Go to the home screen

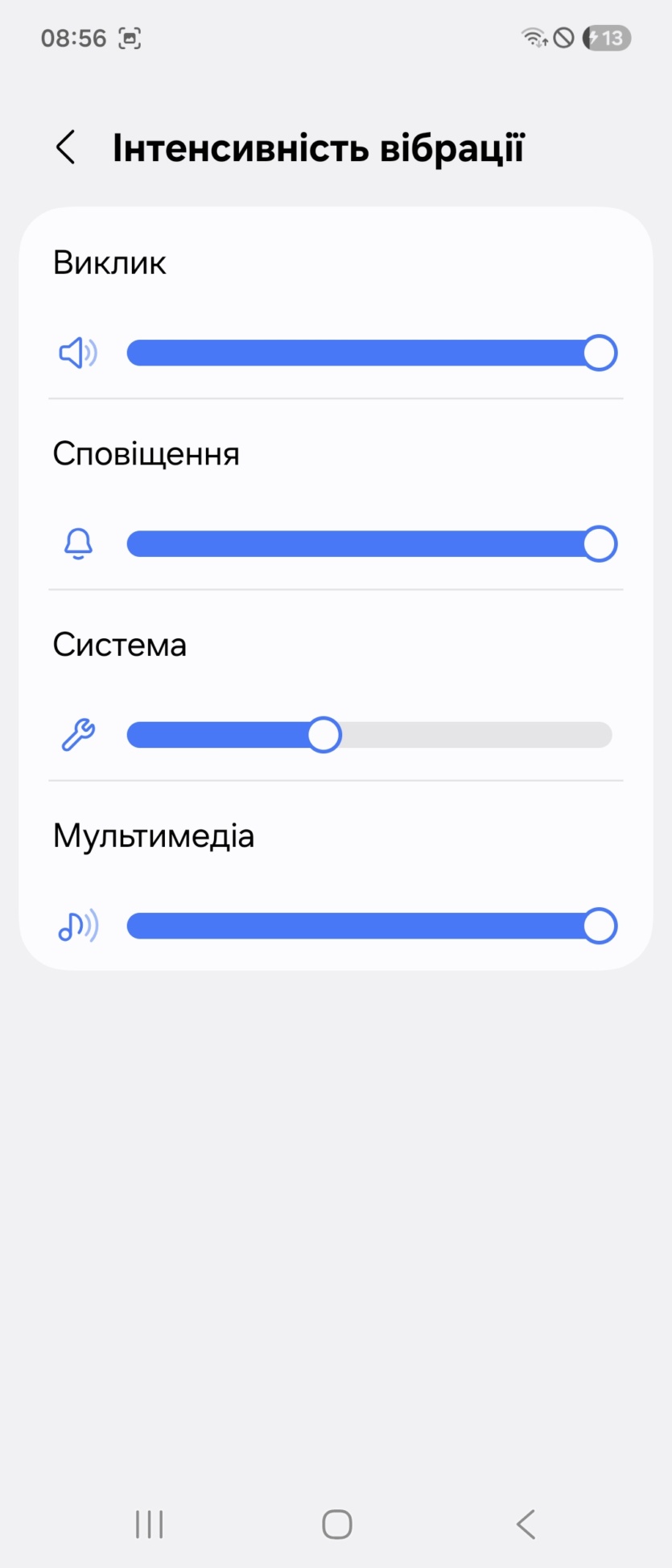[336, 1524]
